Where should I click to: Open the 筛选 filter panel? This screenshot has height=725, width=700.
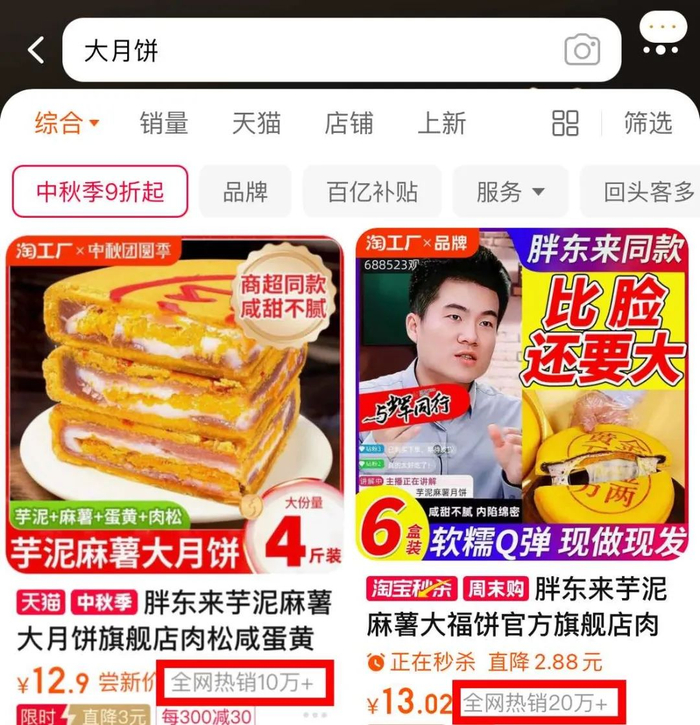coord(648,123)
